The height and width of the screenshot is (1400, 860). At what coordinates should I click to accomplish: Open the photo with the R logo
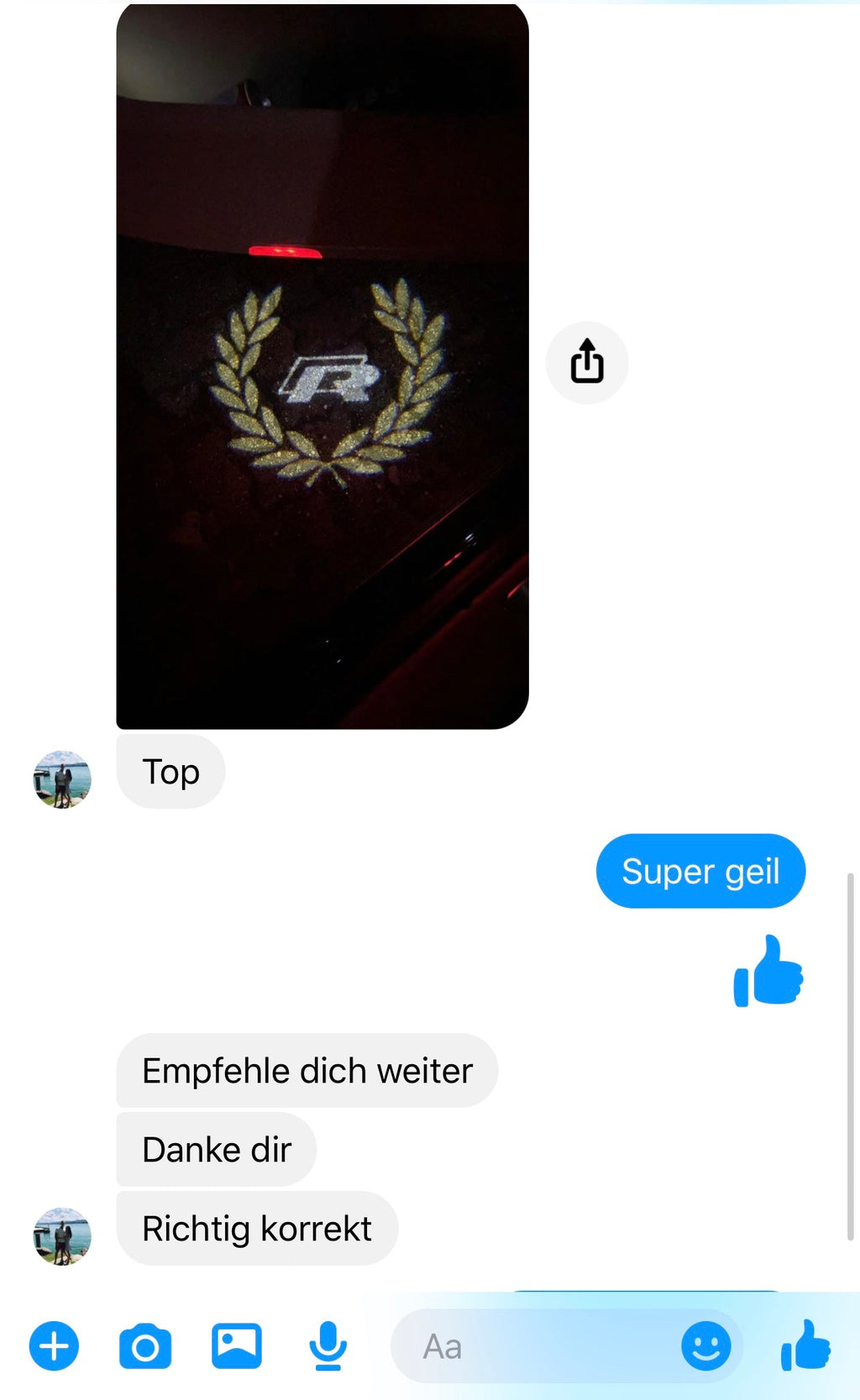pyautogui.click(x=322, y=366)
